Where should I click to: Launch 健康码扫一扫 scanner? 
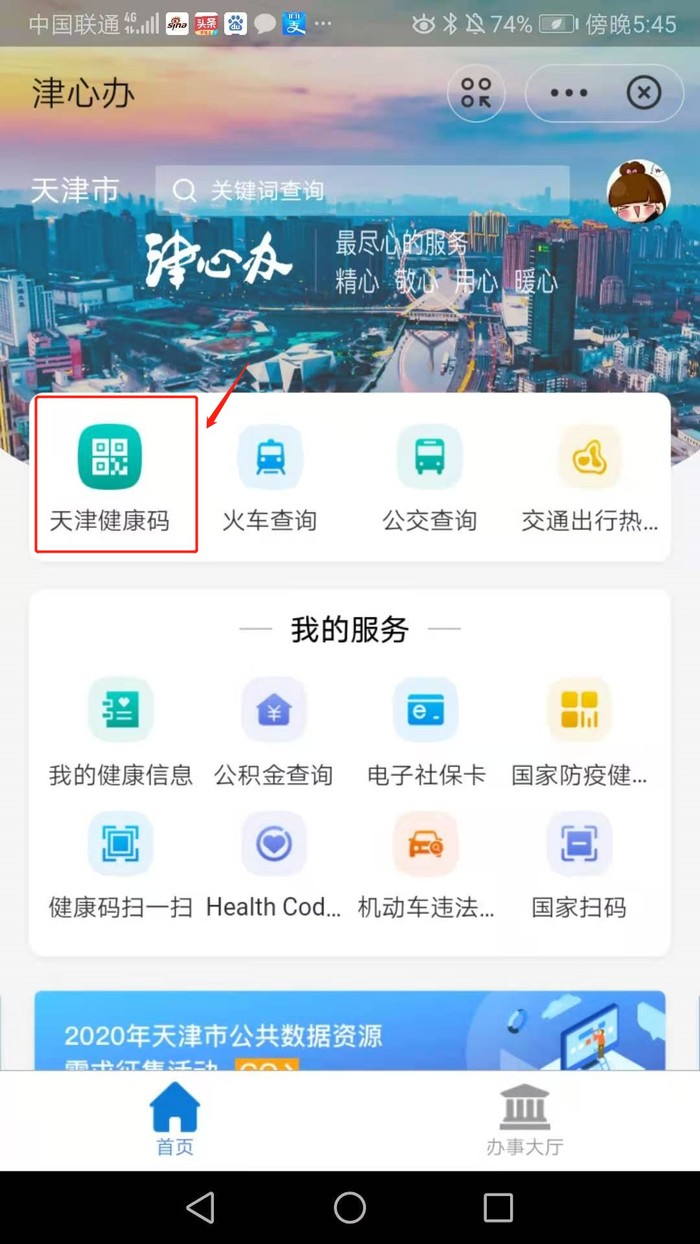pyautogui.click(x=120, y=864)
